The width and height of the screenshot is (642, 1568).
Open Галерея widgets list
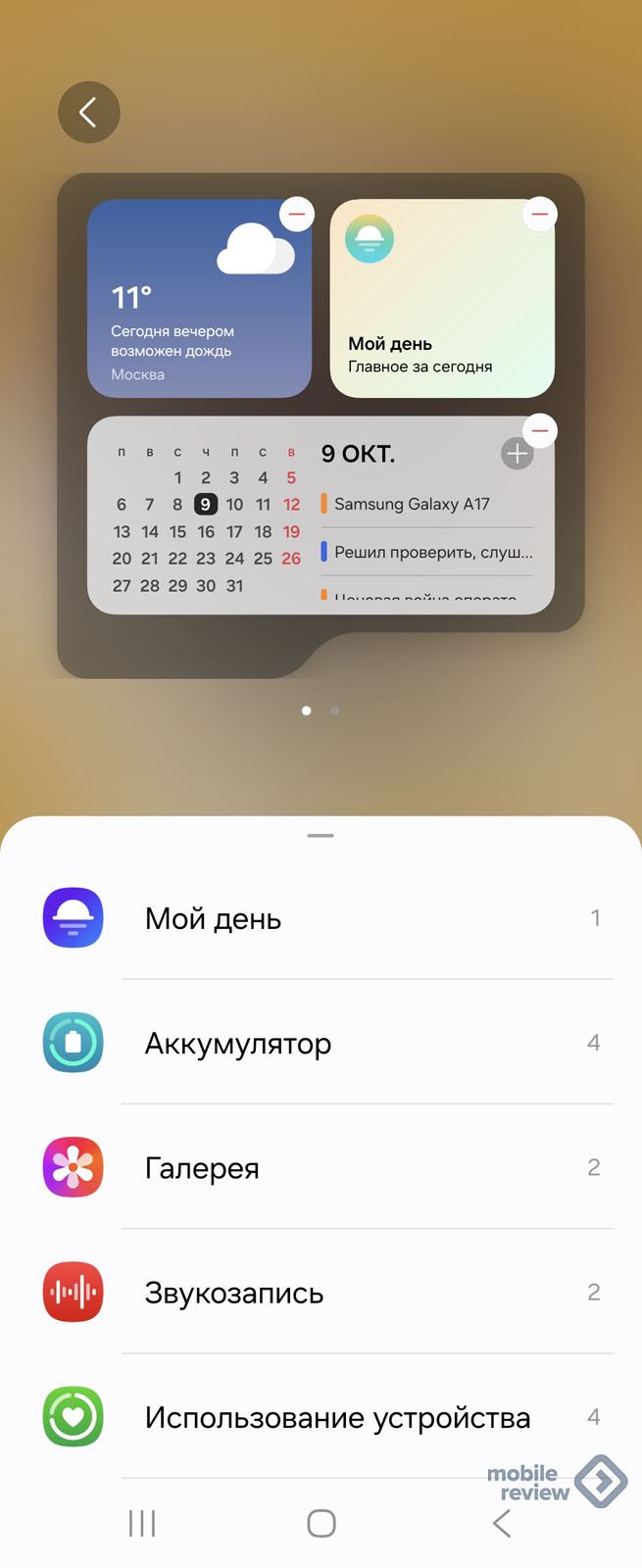(321, 1167)
